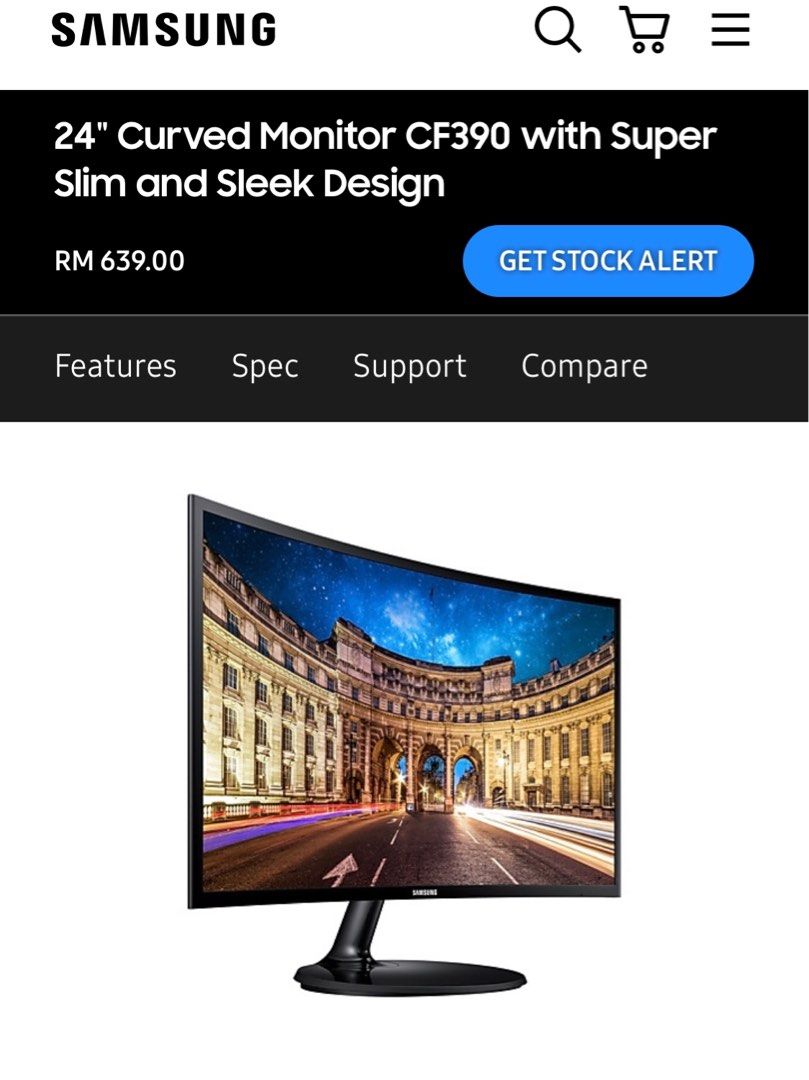Viewport: 809px width, 1080px height.
Task: Open the Support tab
Action: pyautogui.click(x=409, y=366)
